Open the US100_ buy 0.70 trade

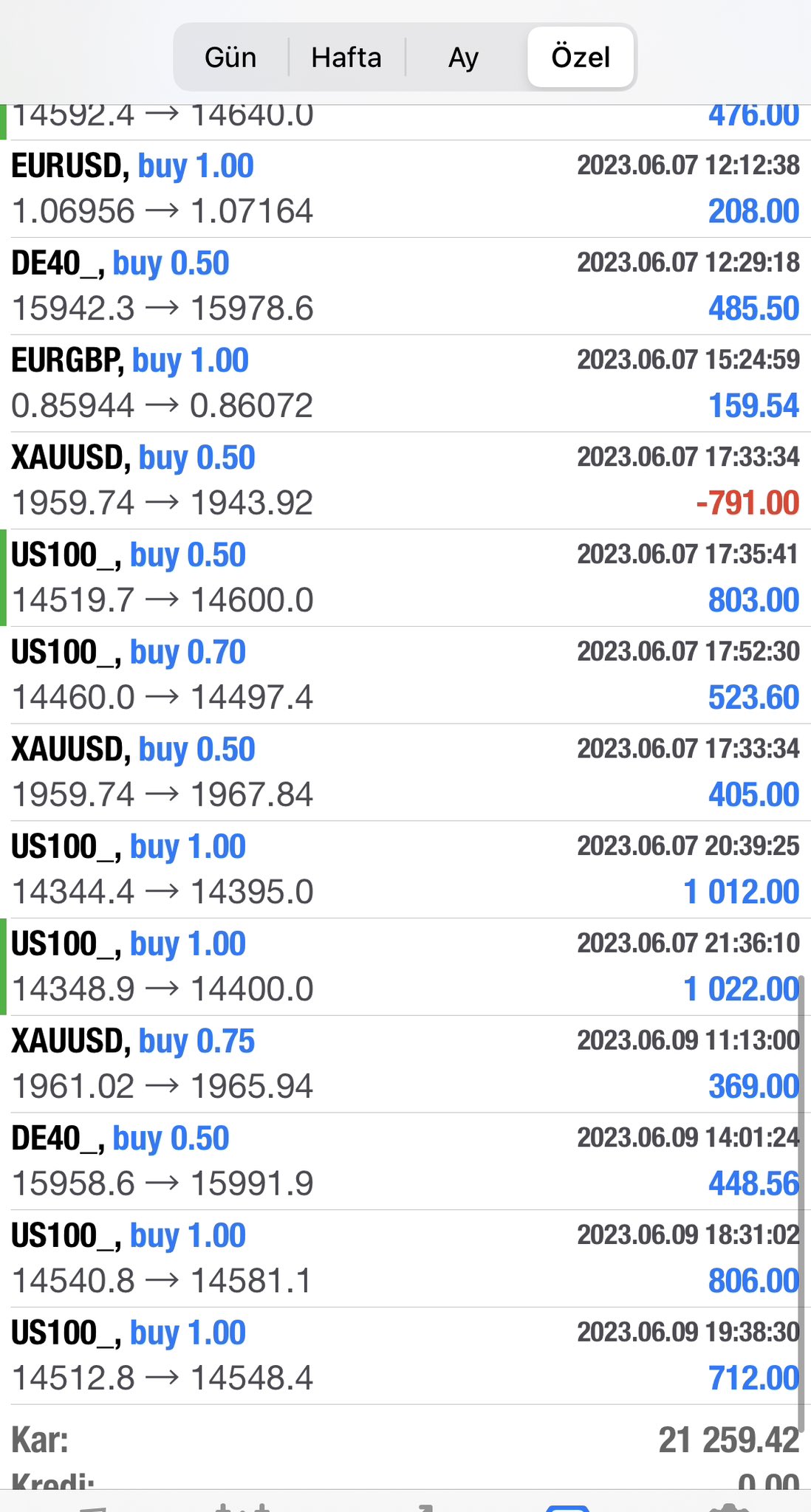[x=405, y=676]
